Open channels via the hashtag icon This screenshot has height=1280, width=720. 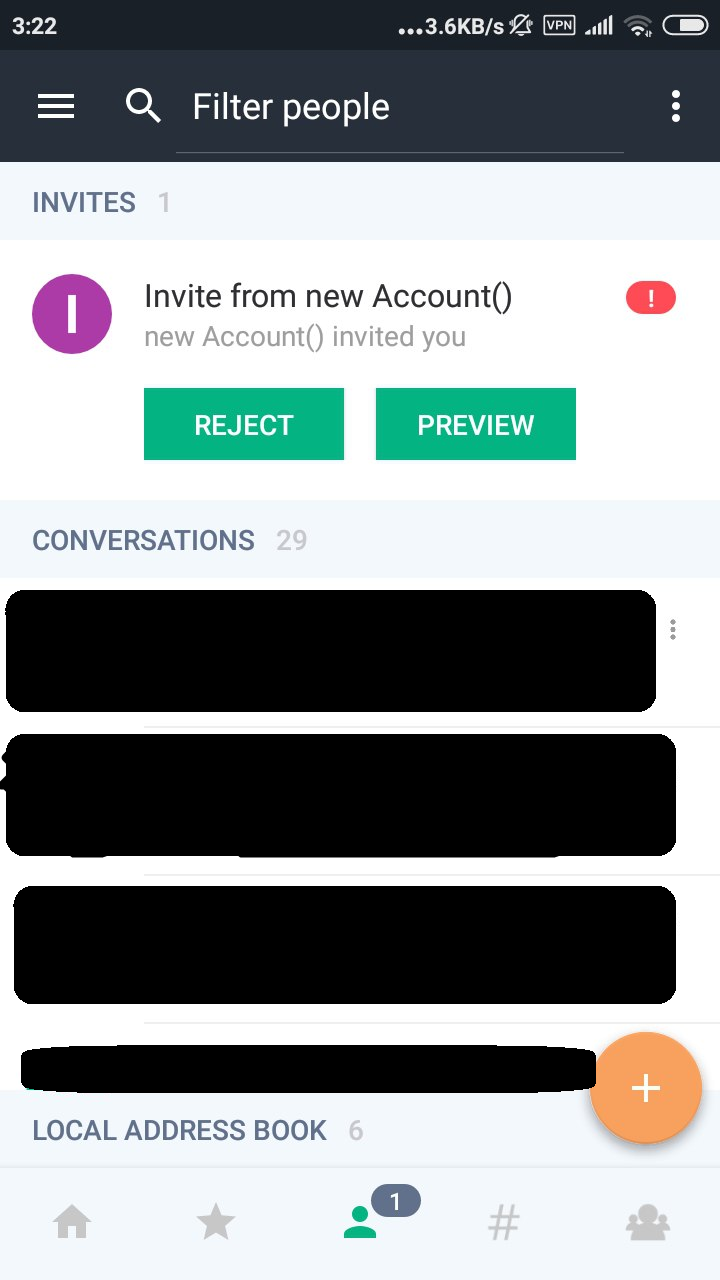tap(504, 1220)
